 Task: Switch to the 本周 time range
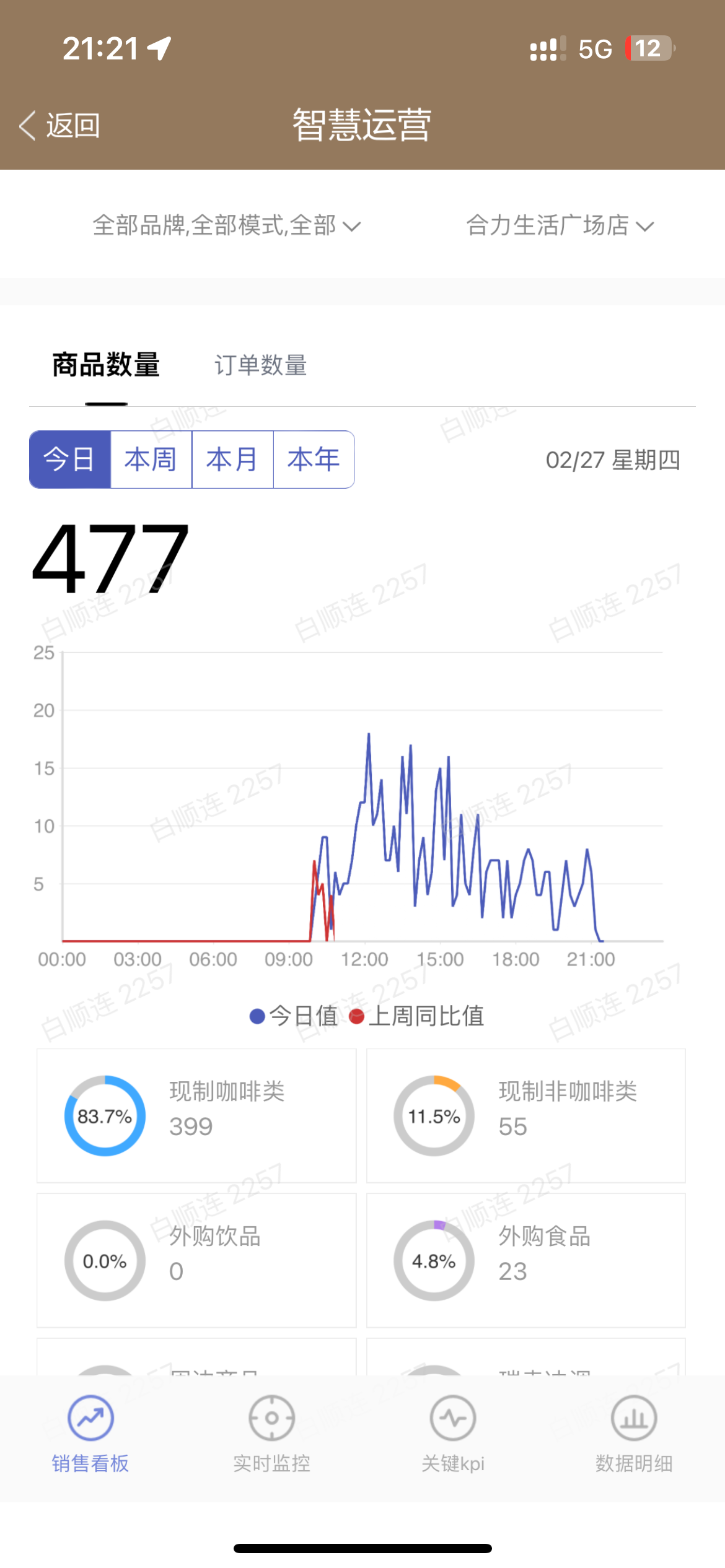[x=151, y=460]
